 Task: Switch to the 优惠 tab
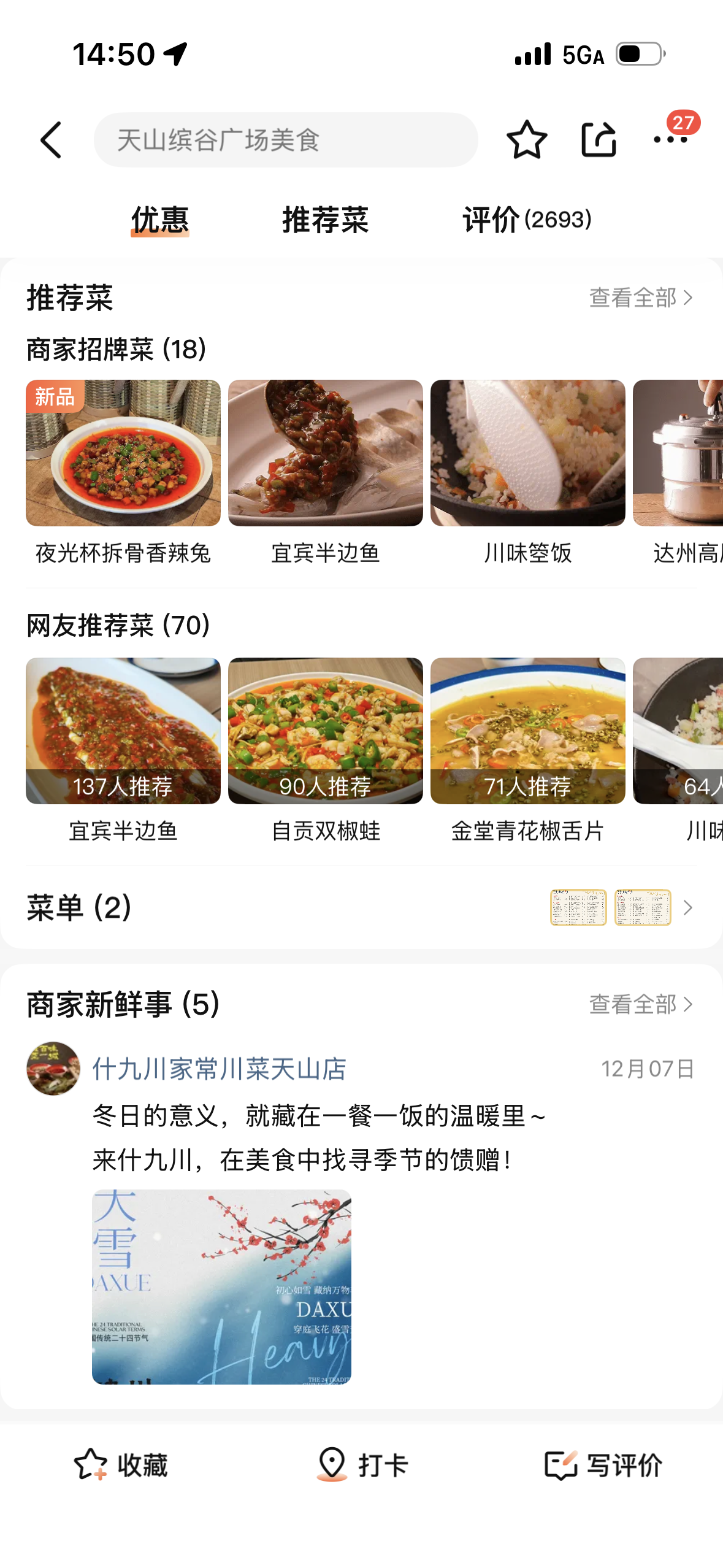pos(159,220)
